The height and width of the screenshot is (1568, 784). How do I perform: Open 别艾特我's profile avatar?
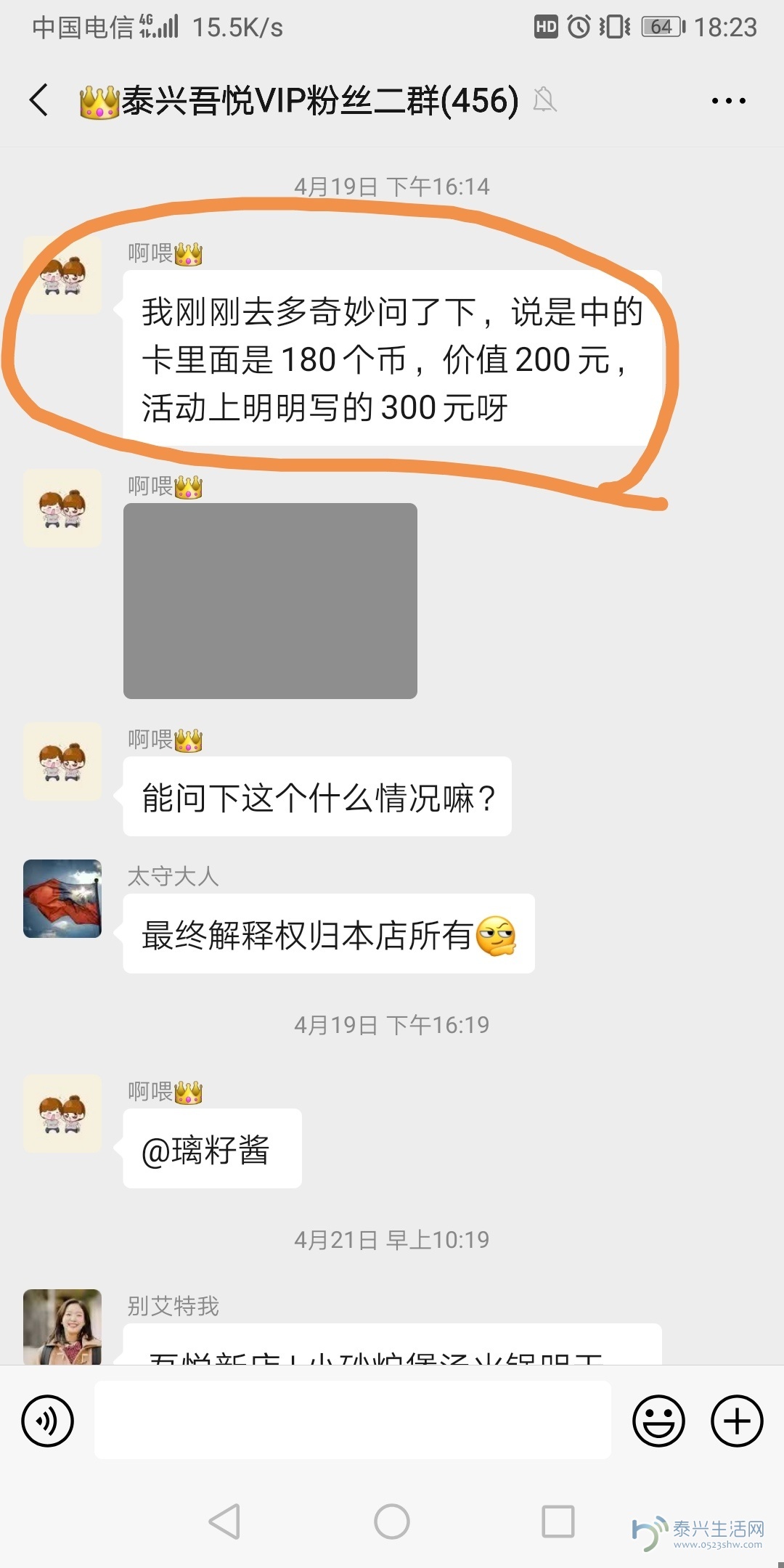tap(62, 1326)
